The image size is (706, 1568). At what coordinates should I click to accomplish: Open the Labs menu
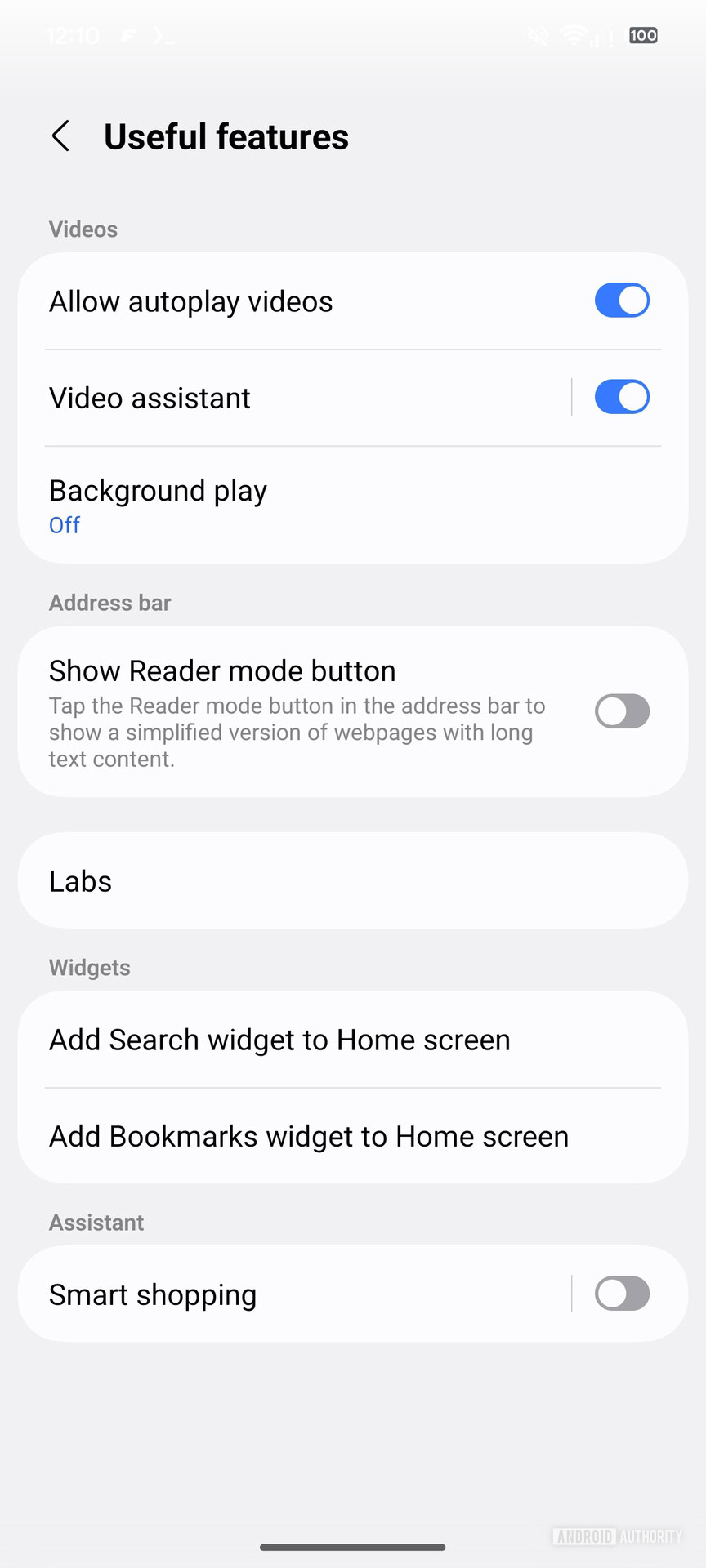351,880
